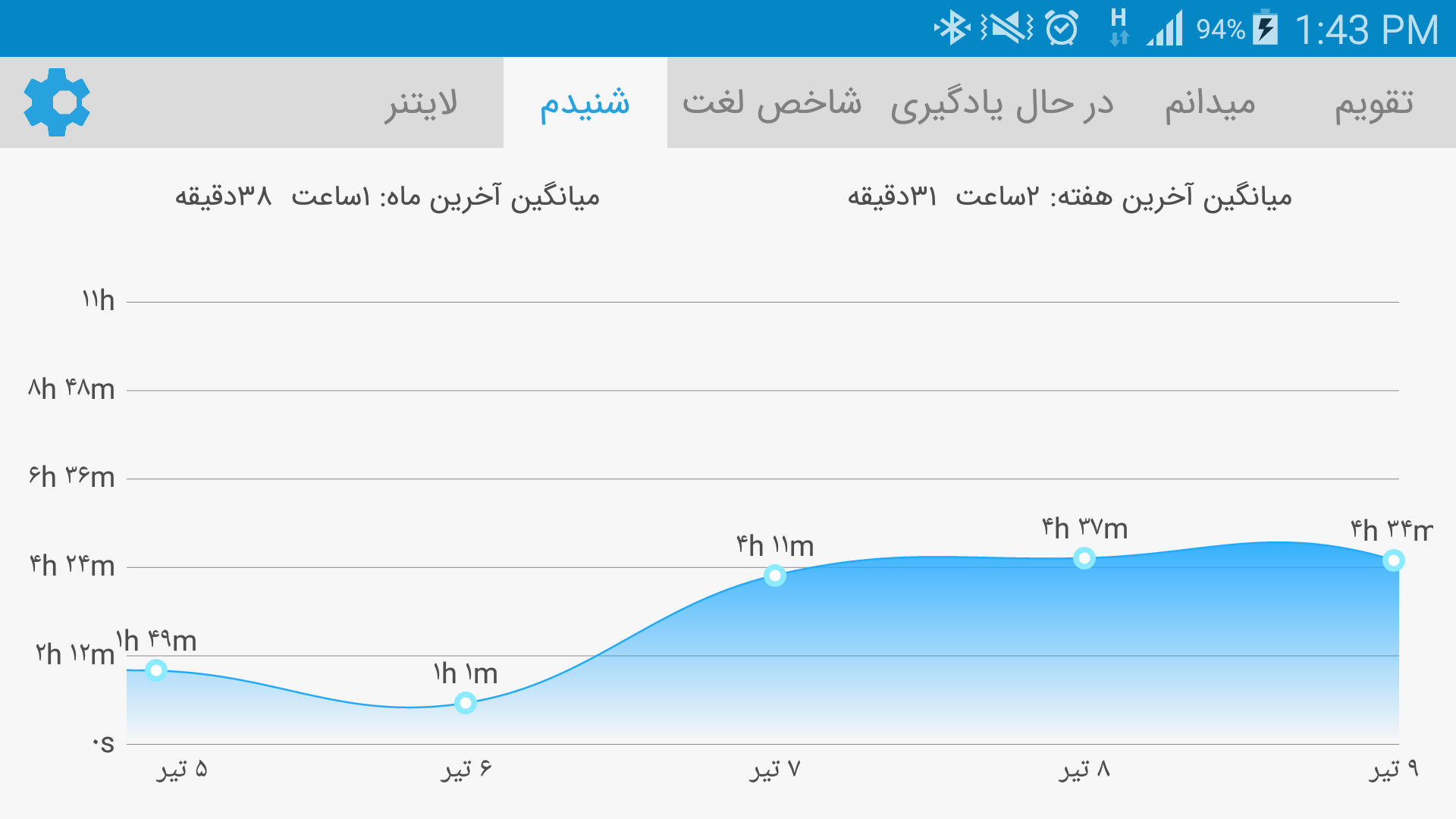Open the settings gear icon
The height and width of the screenshot is (819, 1456).
[57, 102]
